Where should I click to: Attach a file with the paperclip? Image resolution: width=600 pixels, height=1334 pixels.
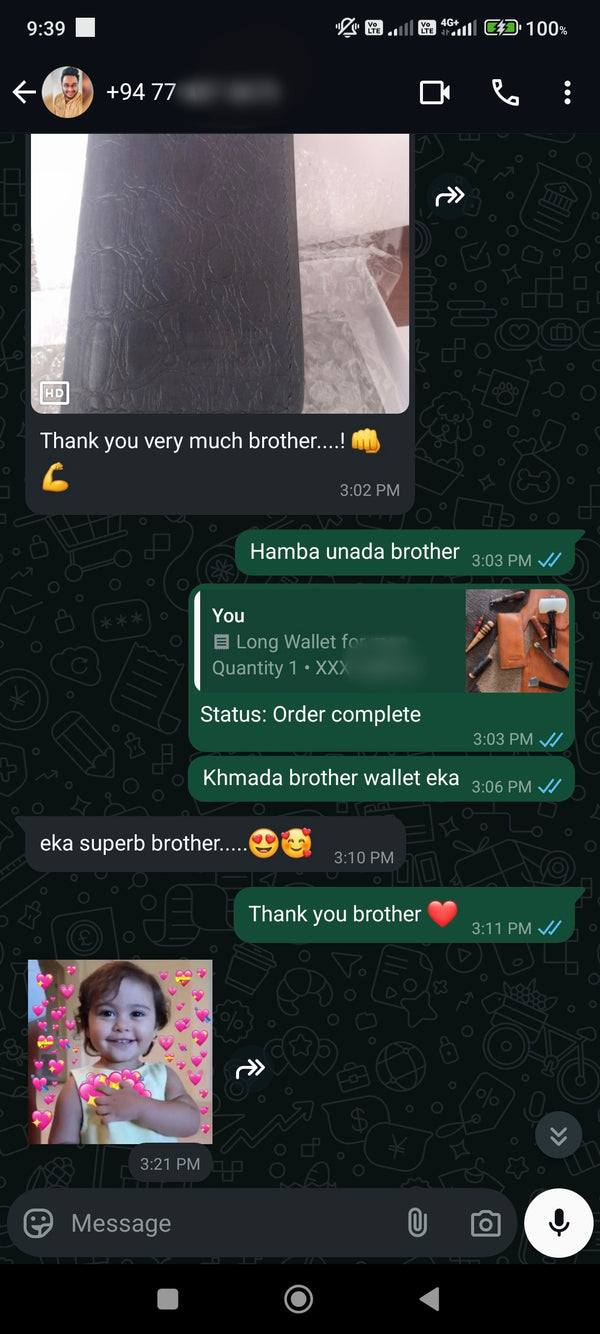[x=417, y=1223]
